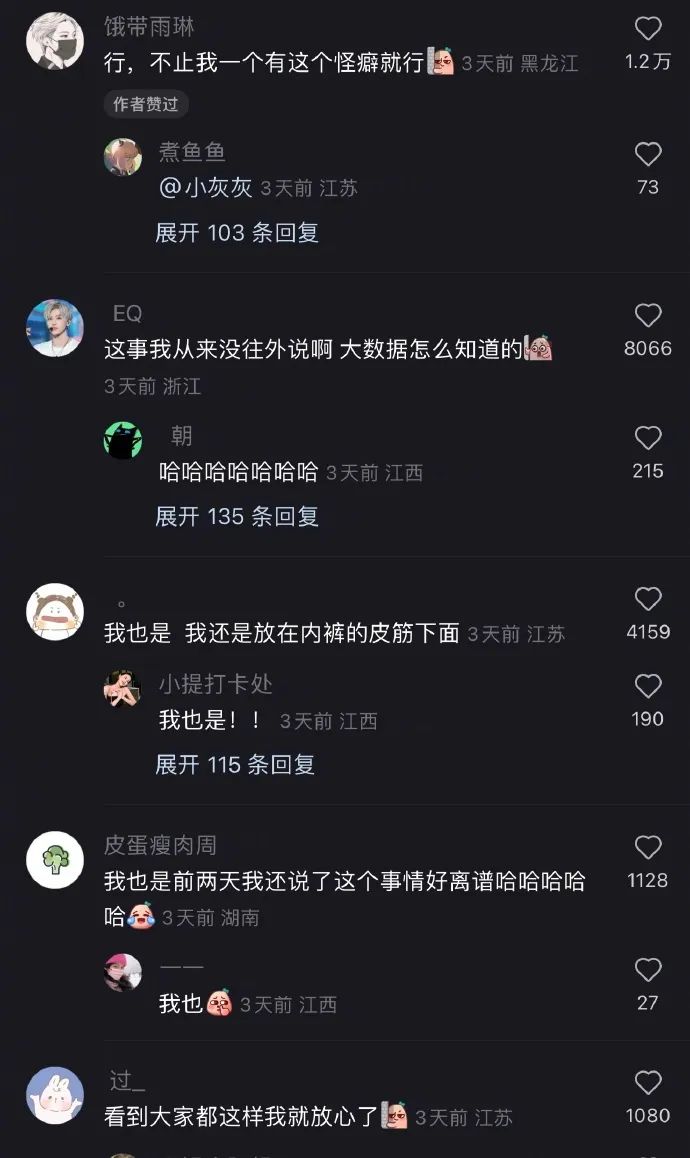Expand 103 replies under 饿带雨琳's comment
Screen dimensions: 690x1158
click(237, 233)
